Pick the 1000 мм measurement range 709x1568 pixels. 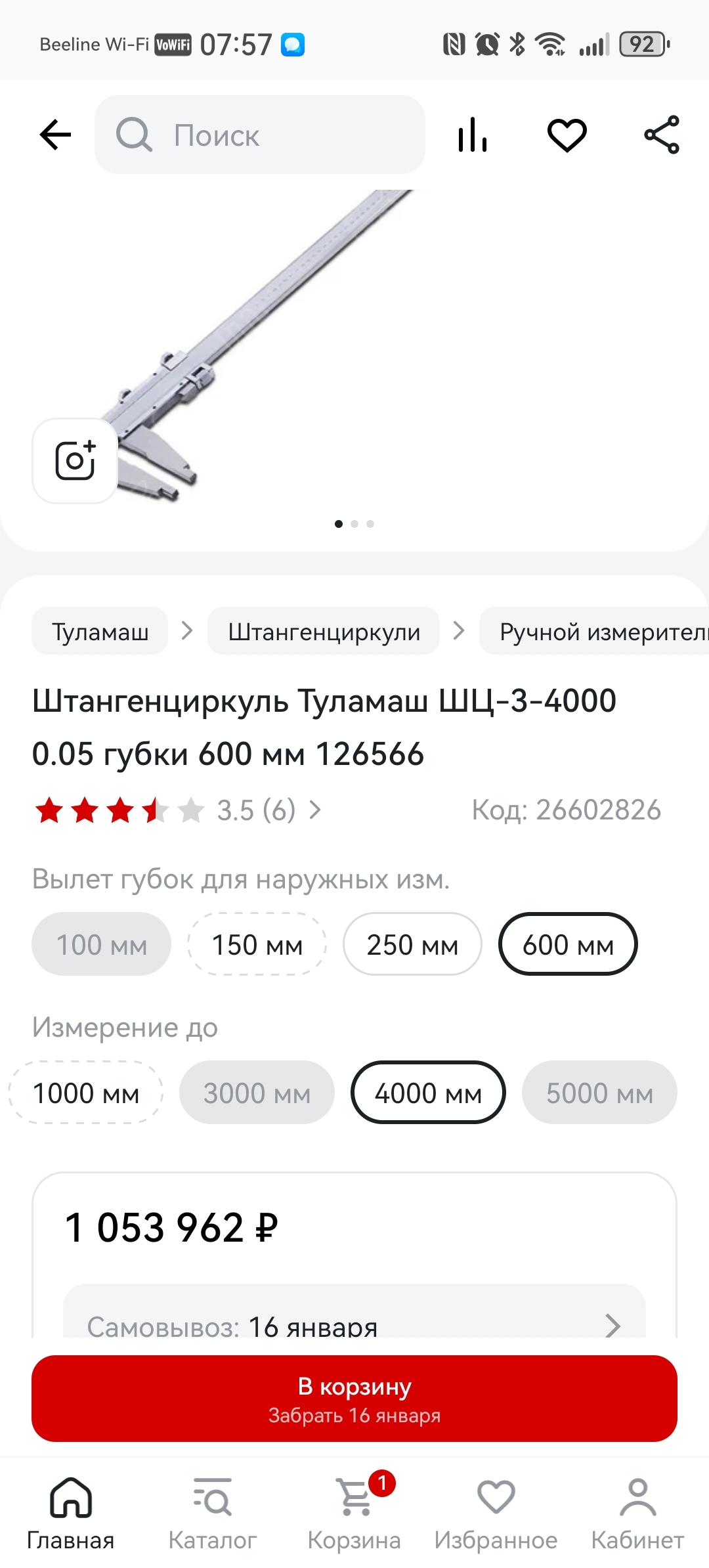point(86,1093)
